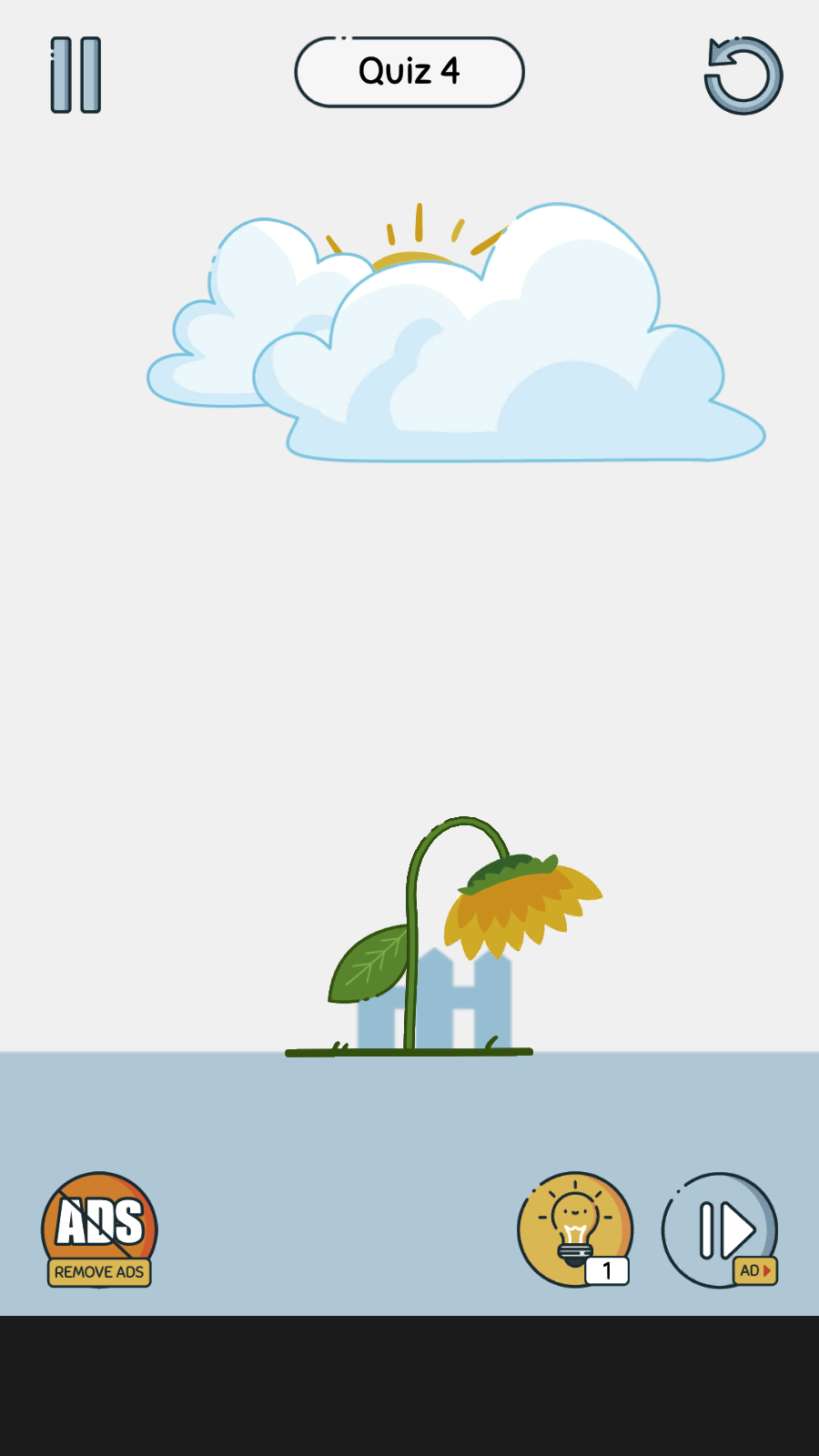The height and width of the screenshot is (1456, 819).
Task: Restart the current quiz
Action: (x=743, y=76)
